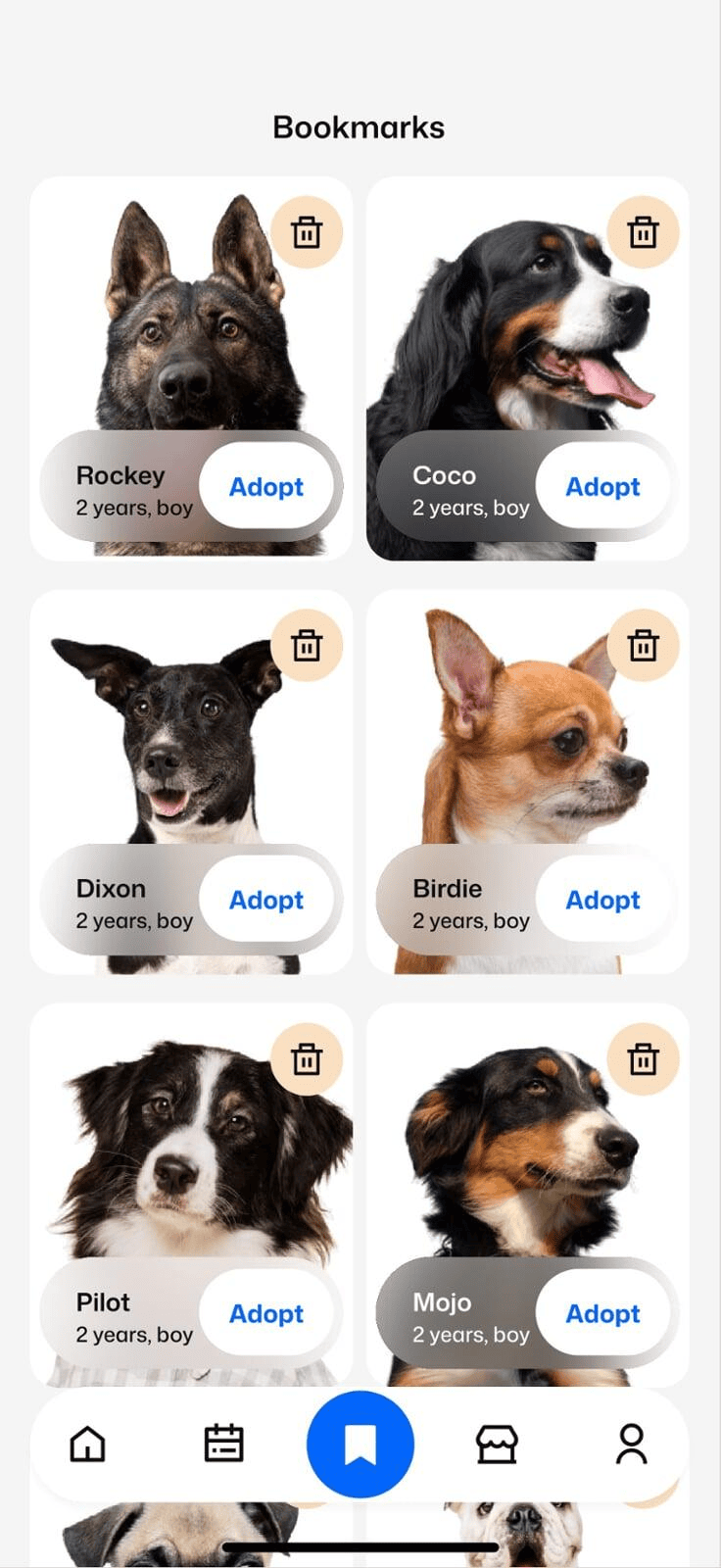Remove Birdie's bookmark via trash icon
The height and width of the screenshot is (1568, 721).
pyautogui.click(x=643, y=646)
